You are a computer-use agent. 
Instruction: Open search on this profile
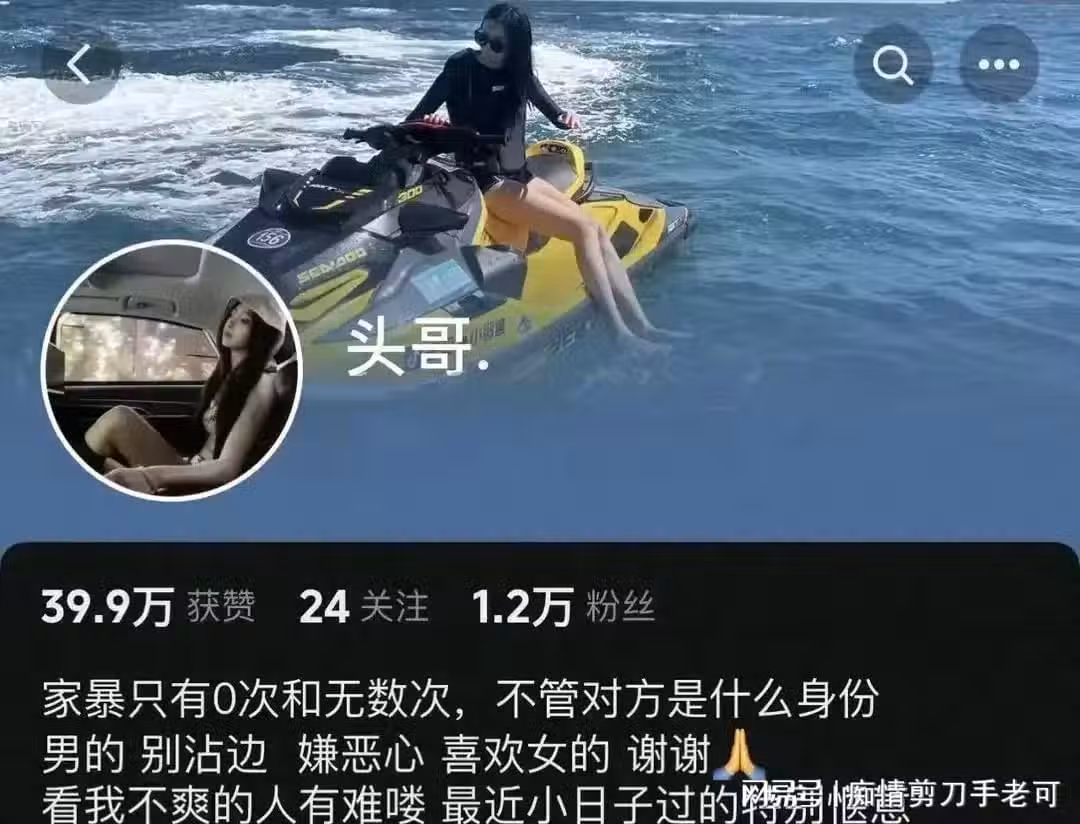tap(892, 64)
